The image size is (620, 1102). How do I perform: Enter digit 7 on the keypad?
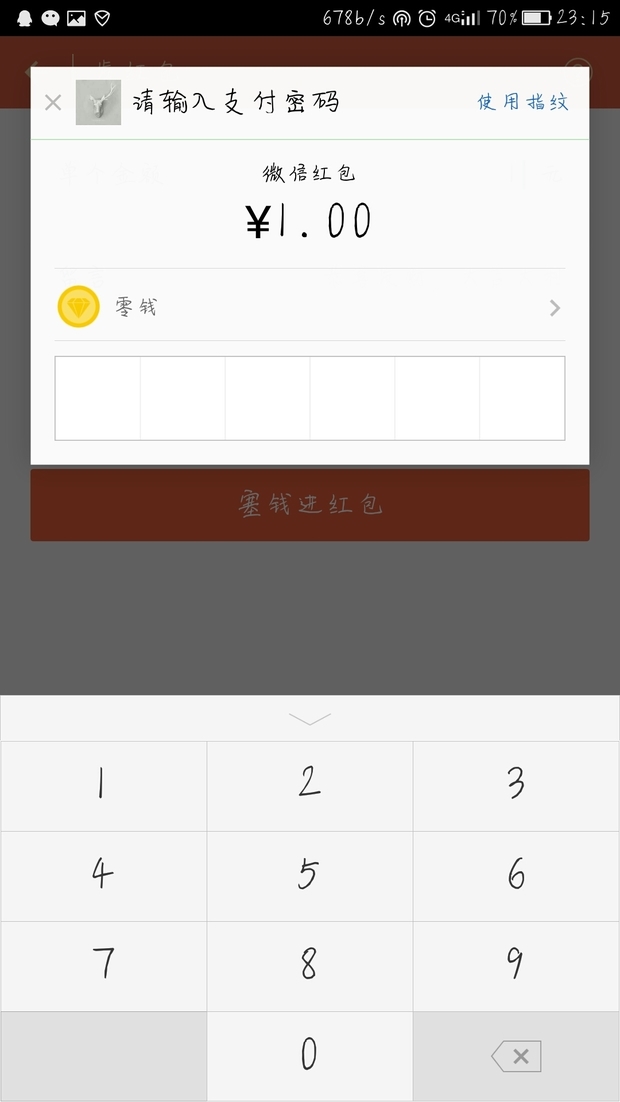click(x=103, y=966)
